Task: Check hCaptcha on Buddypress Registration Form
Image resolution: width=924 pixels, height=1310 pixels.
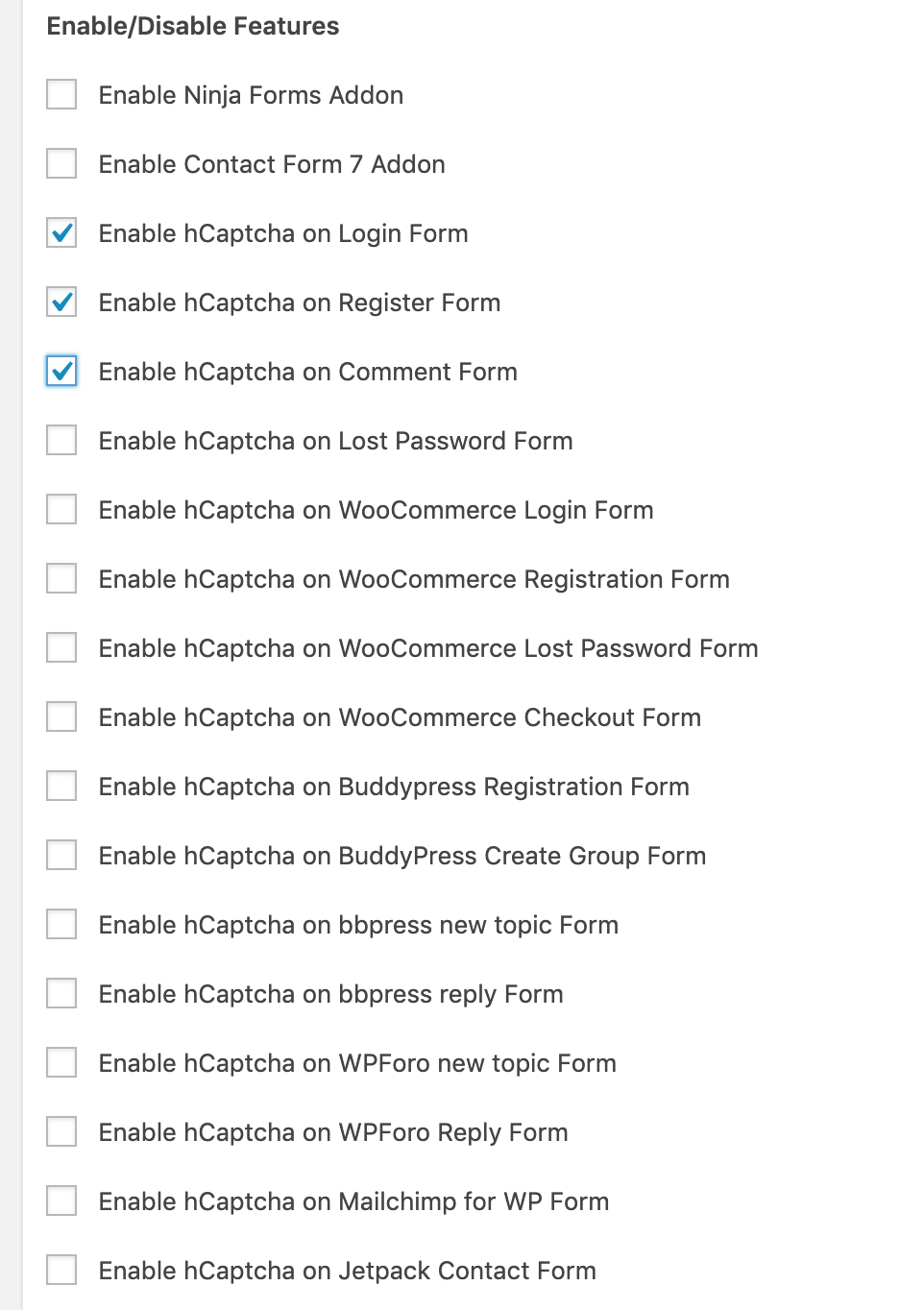Action: pyautogui.click(x=61, y=786)
